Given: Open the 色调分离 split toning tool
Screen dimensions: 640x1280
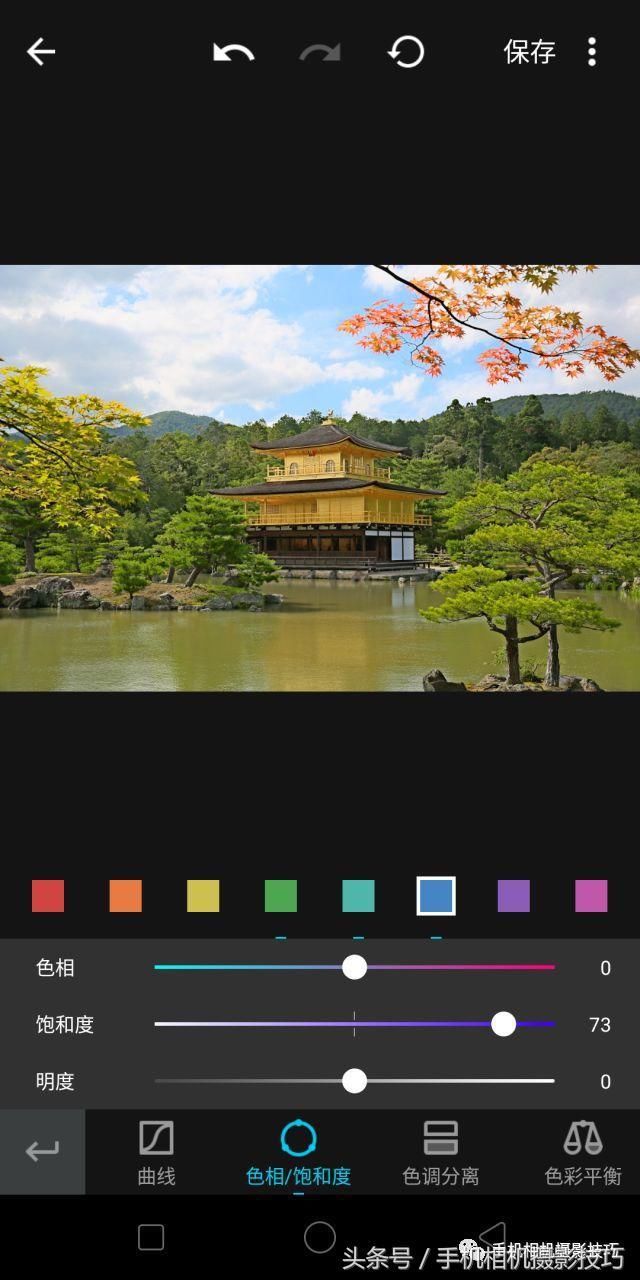Looking at the screenshot, I should [x=440, y=1152].
